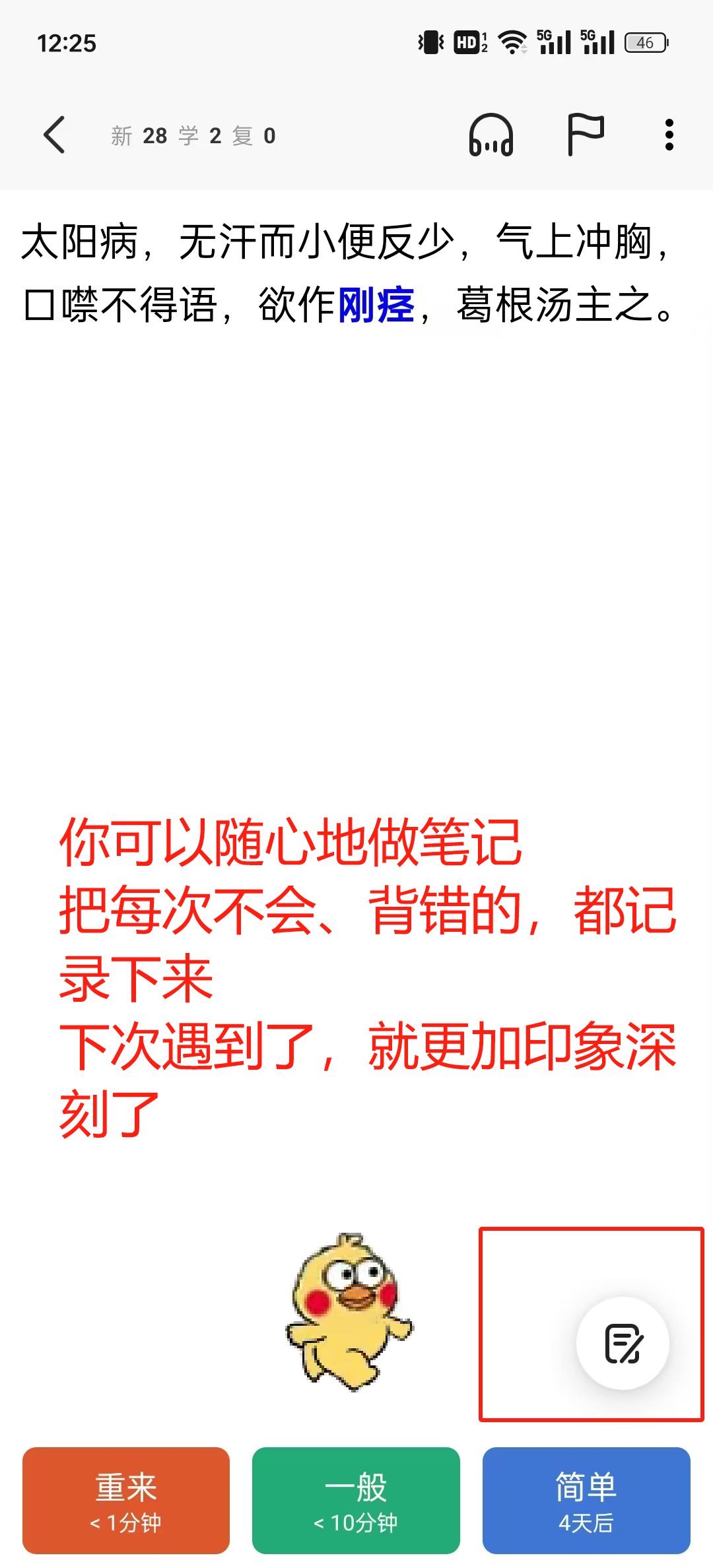713x1568 pixels.
Task: Tap the headphones audio icon
Action: click(x=491, y=135)
